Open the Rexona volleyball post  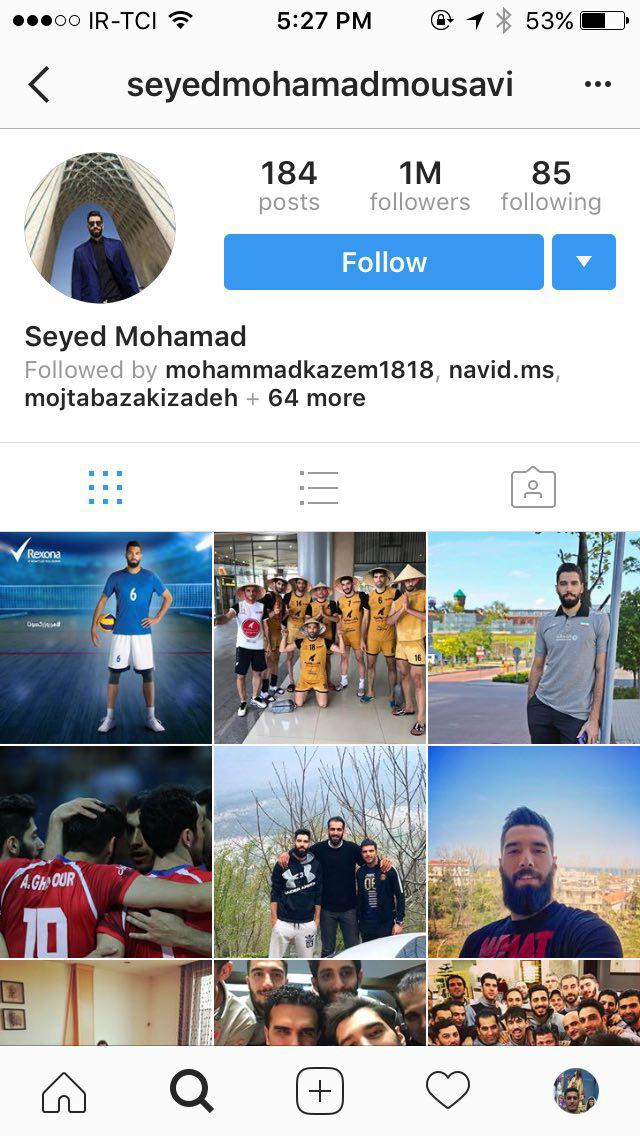click(106, 638)
